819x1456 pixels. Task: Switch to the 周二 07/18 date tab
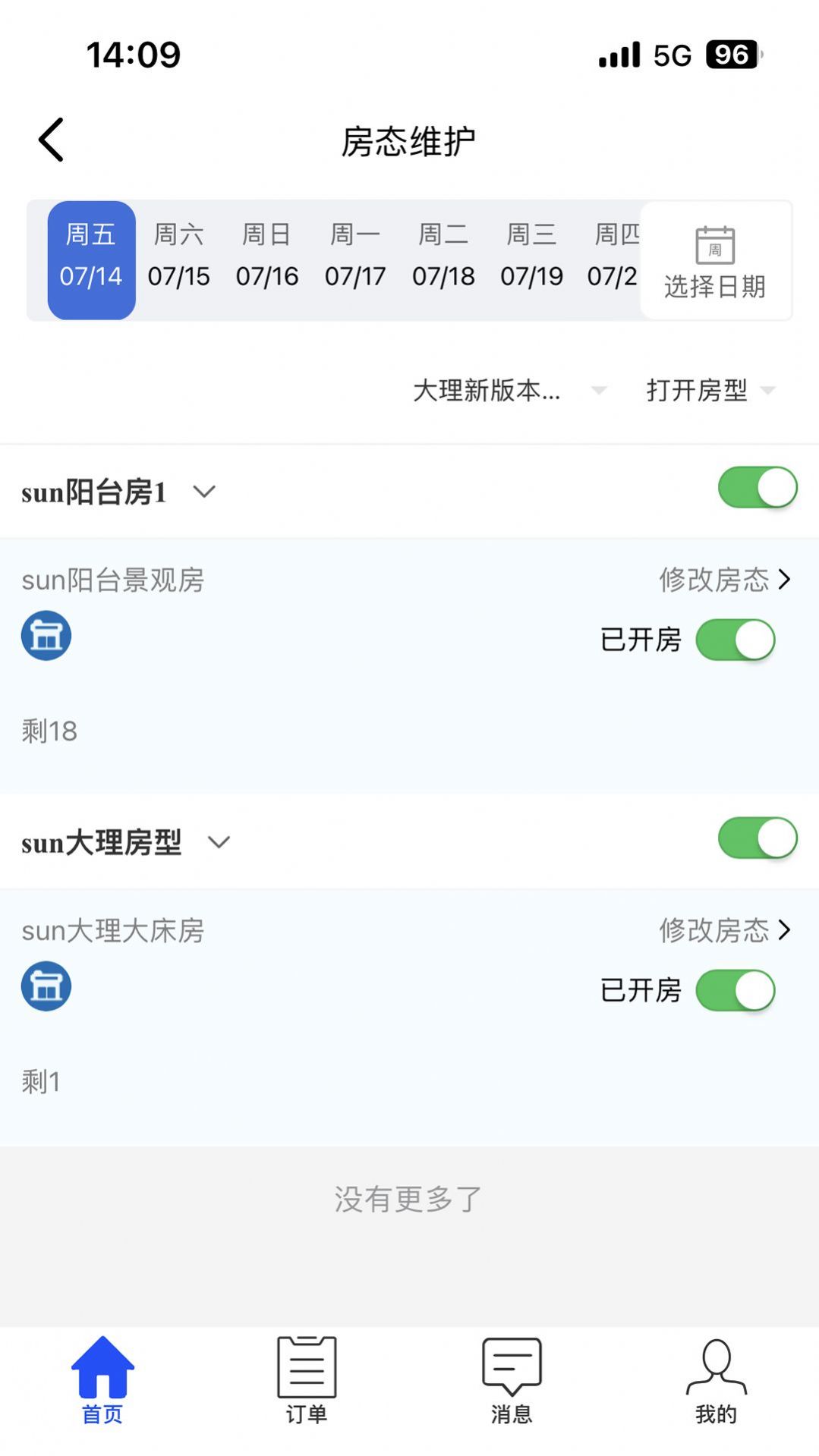443,256
